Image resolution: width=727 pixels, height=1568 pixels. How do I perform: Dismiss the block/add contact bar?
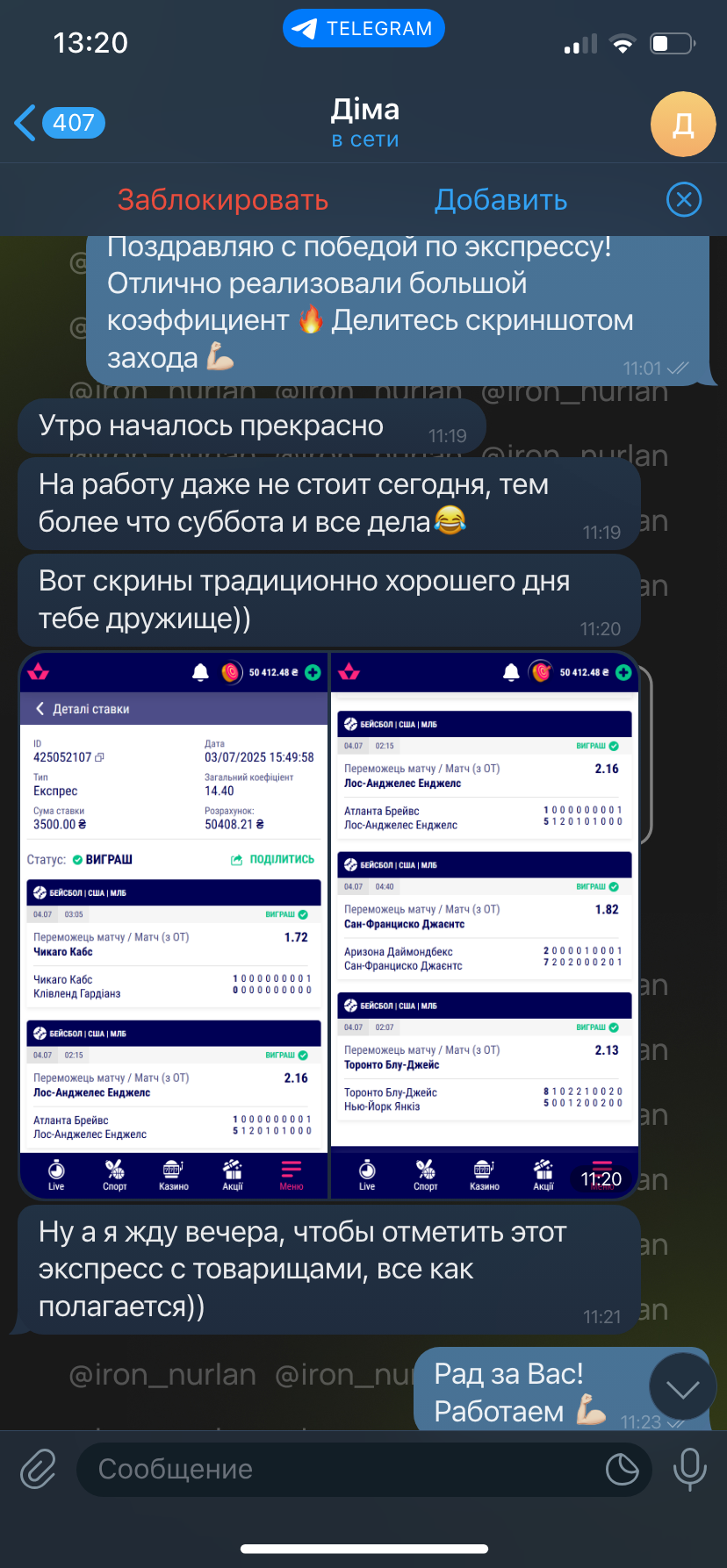[x=684, y=200]
